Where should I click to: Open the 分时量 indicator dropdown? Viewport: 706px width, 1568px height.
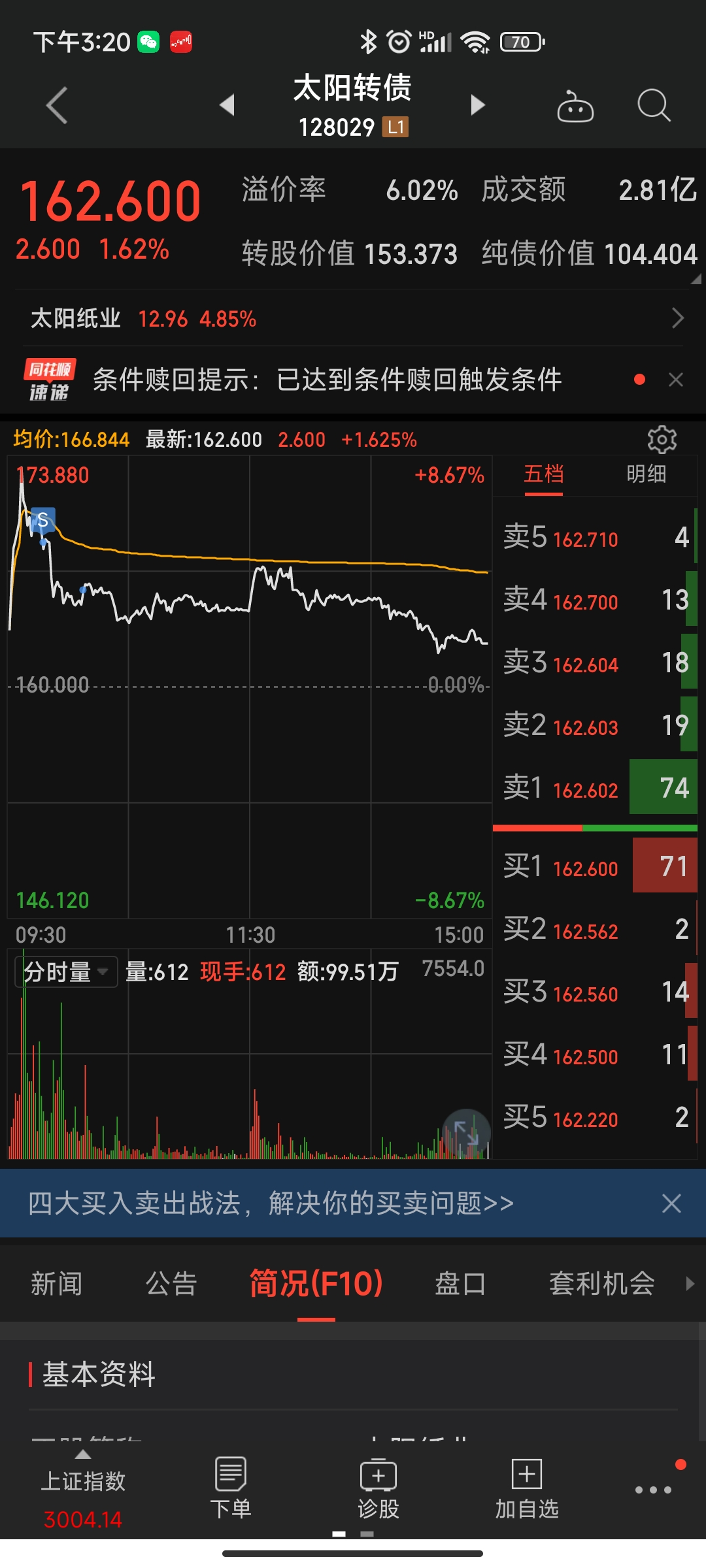(65, 972)
